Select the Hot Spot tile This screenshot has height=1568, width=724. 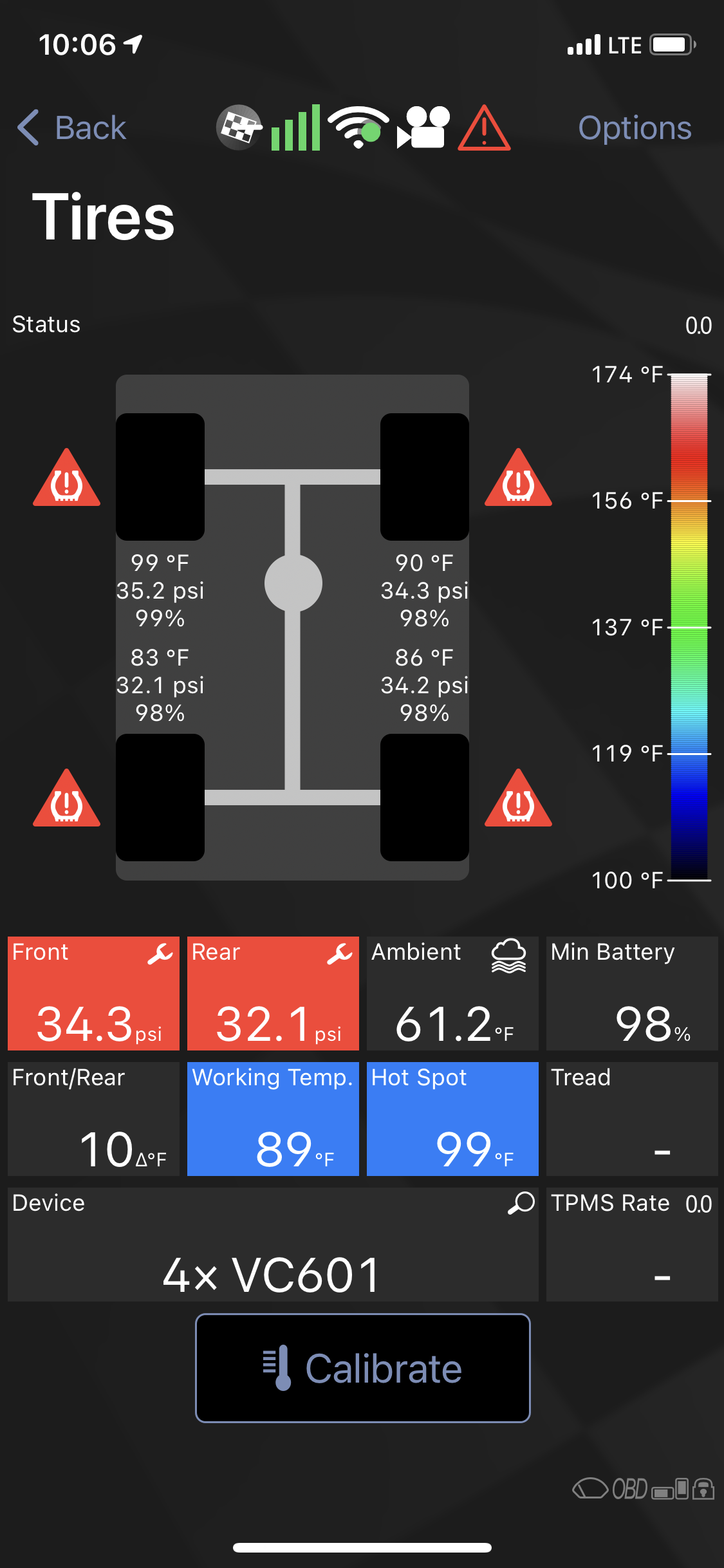[x=452, y=1119]
